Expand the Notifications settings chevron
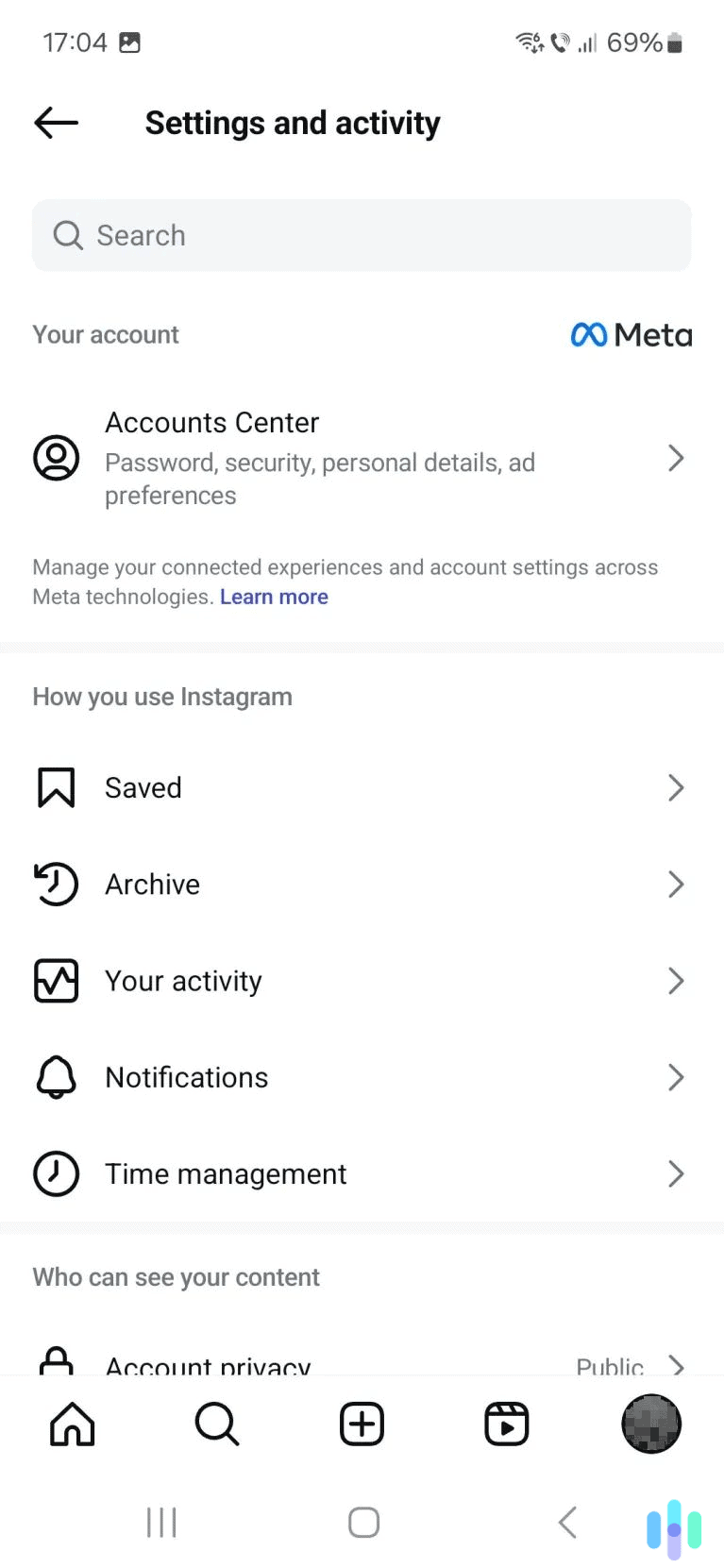Image resolution: width=724 pixels, height=1568 pixels. point(676,1077)
